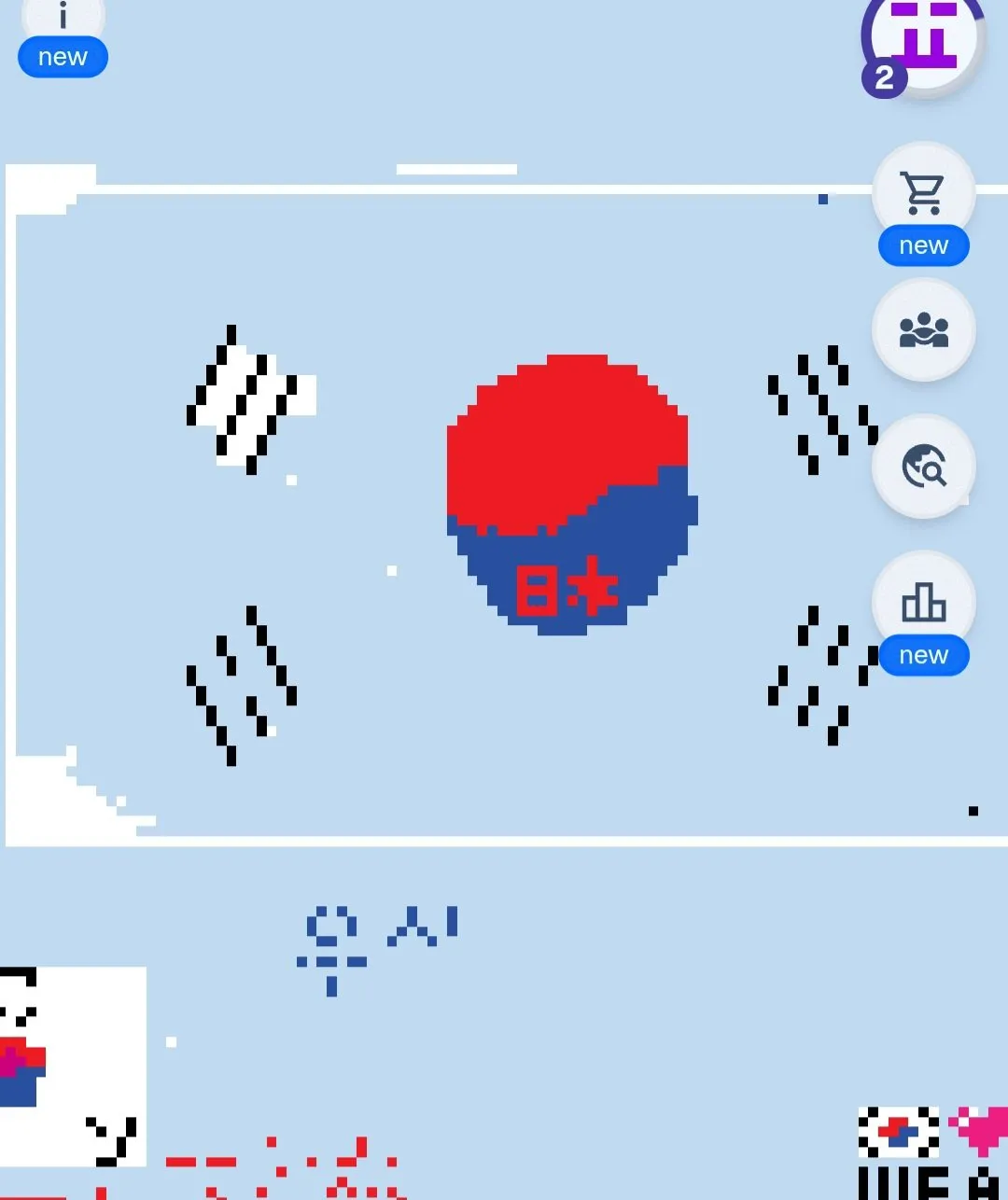
Task: Open the shopping cart store
Action: pyautogui.click(x=923, y=193)
